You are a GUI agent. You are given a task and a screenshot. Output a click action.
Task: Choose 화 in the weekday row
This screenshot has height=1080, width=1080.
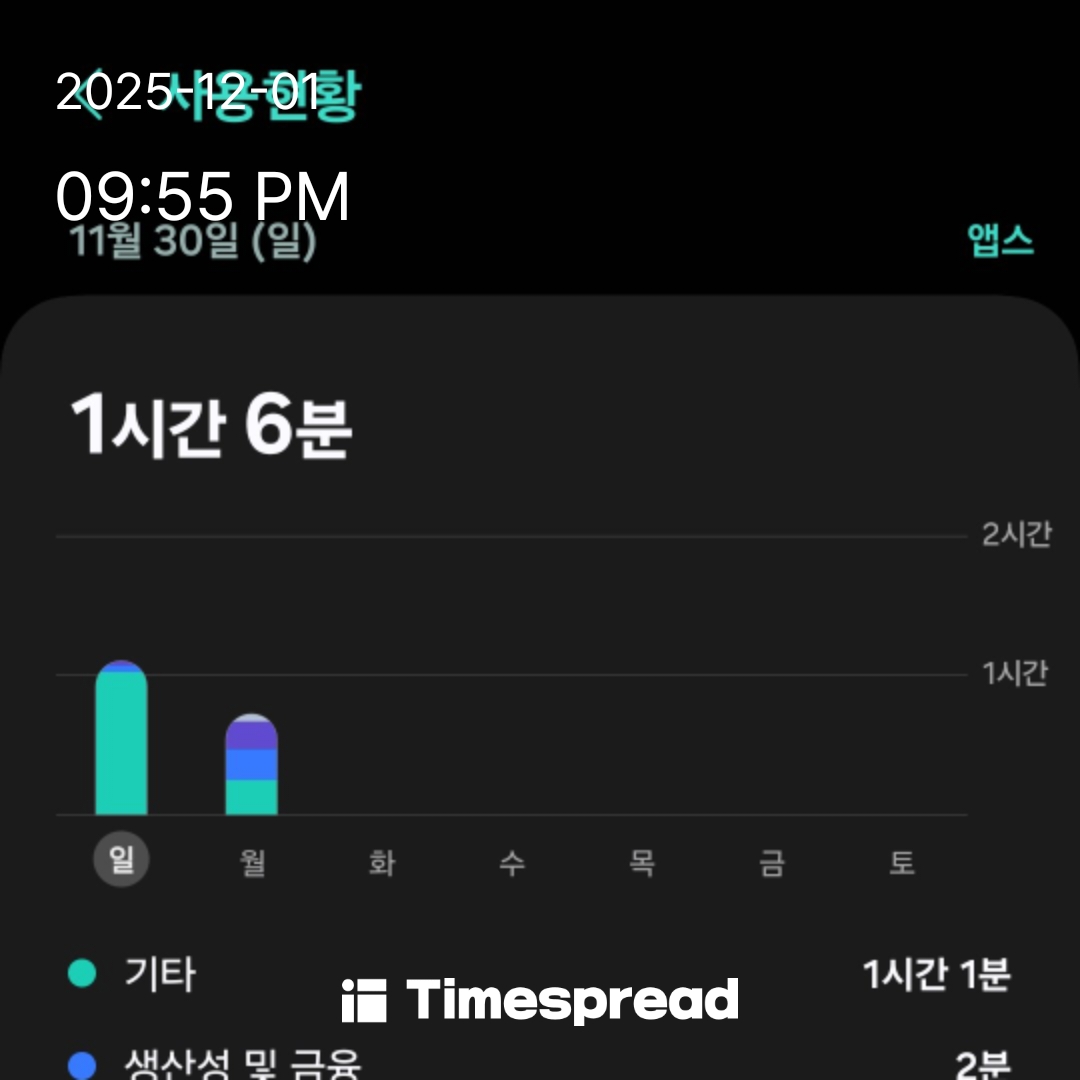[x=382, y=862]
